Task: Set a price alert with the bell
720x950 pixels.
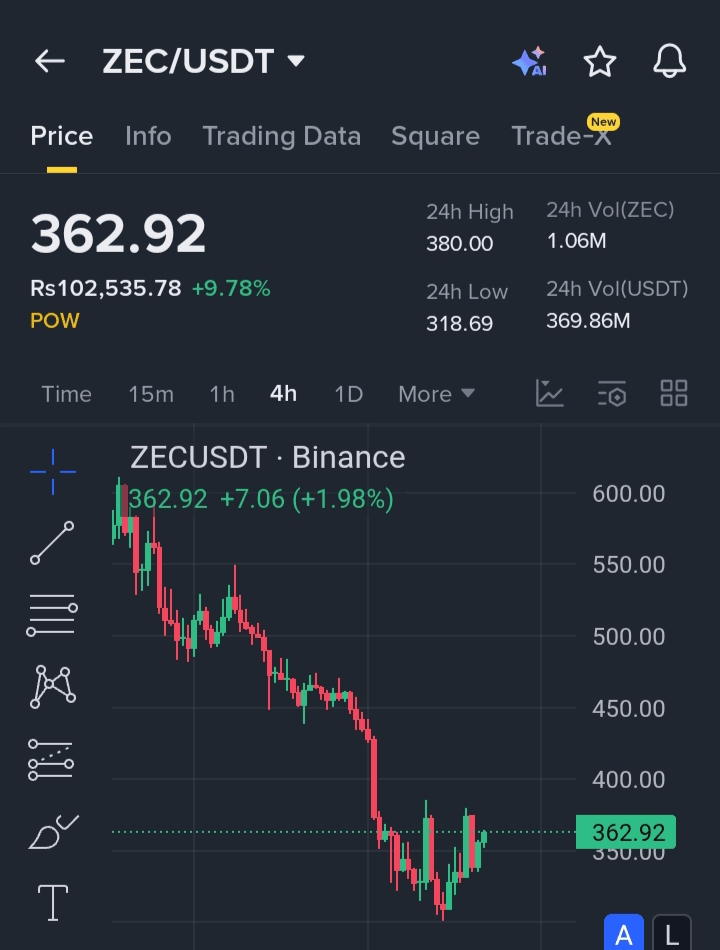Action: 670,61
